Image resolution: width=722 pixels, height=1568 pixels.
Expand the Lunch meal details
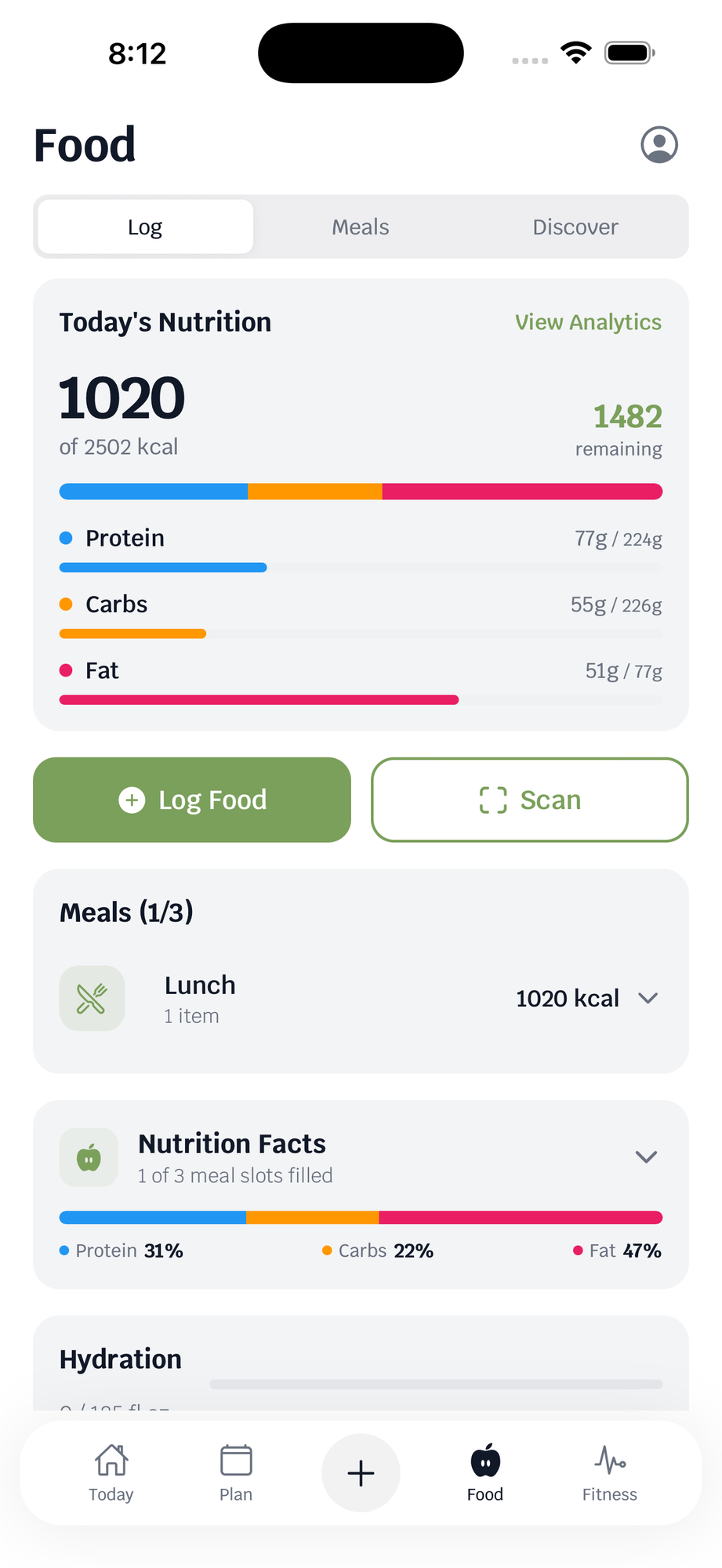click(x=648, y=998)
